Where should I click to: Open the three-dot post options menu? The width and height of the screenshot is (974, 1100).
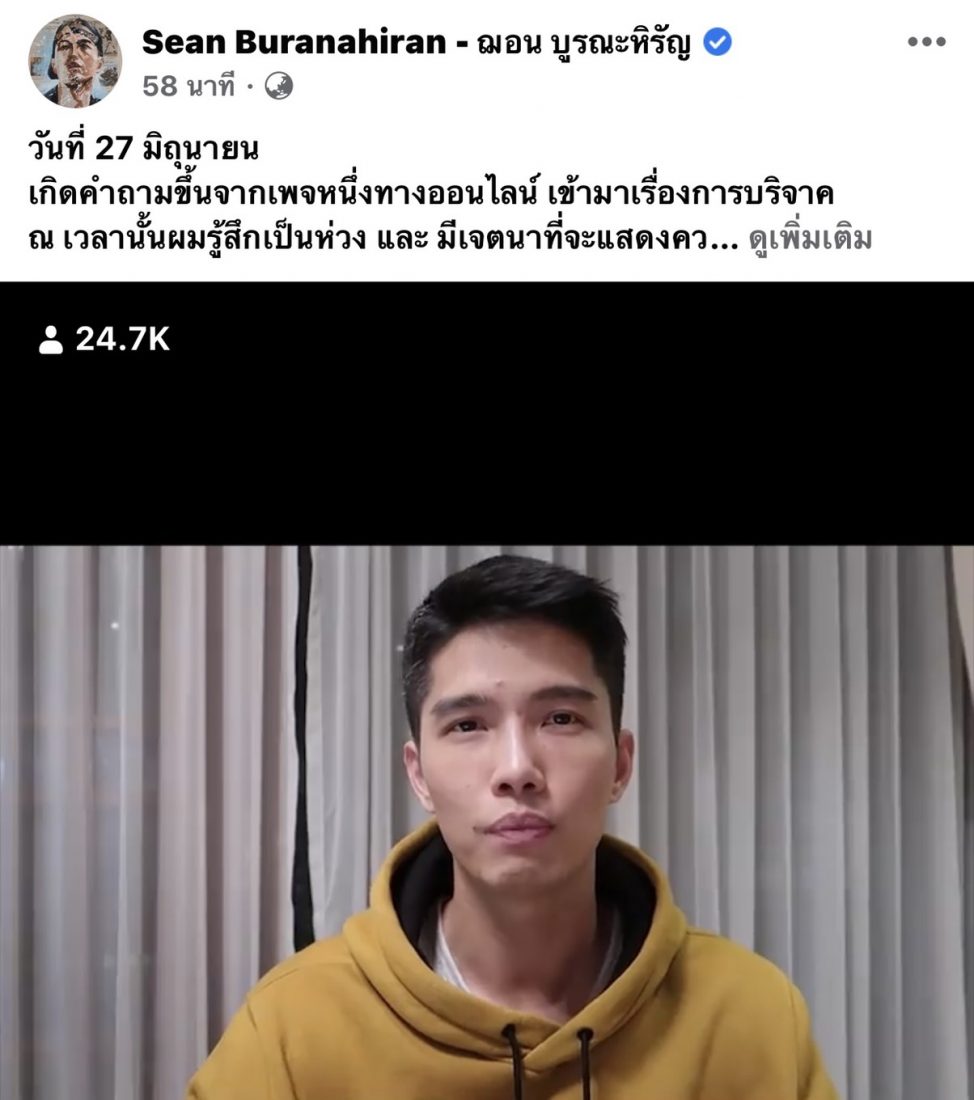click(x=926, y=42)
